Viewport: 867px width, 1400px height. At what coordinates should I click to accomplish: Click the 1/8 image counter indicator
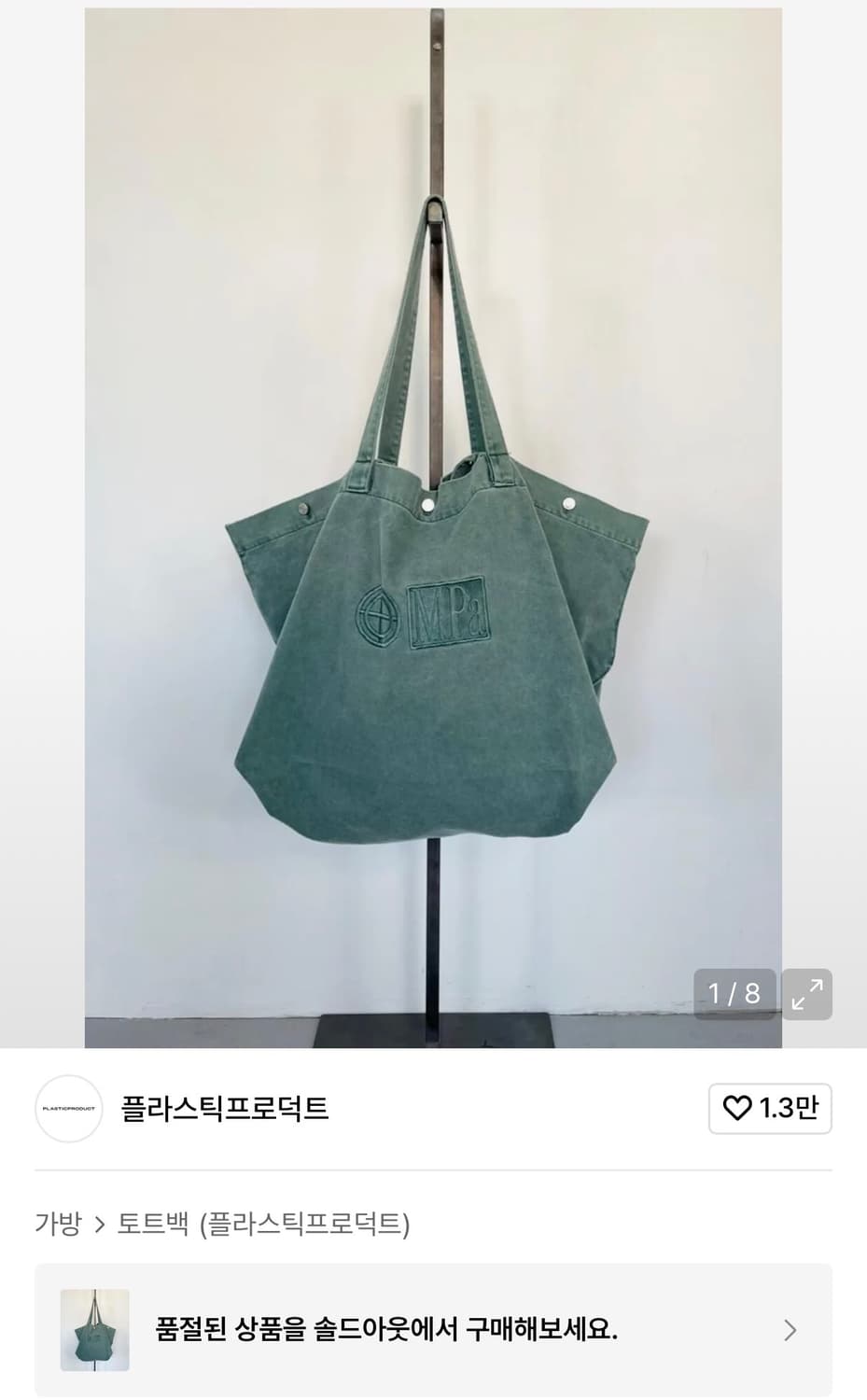pyautogui.click(x=734, y=993)
